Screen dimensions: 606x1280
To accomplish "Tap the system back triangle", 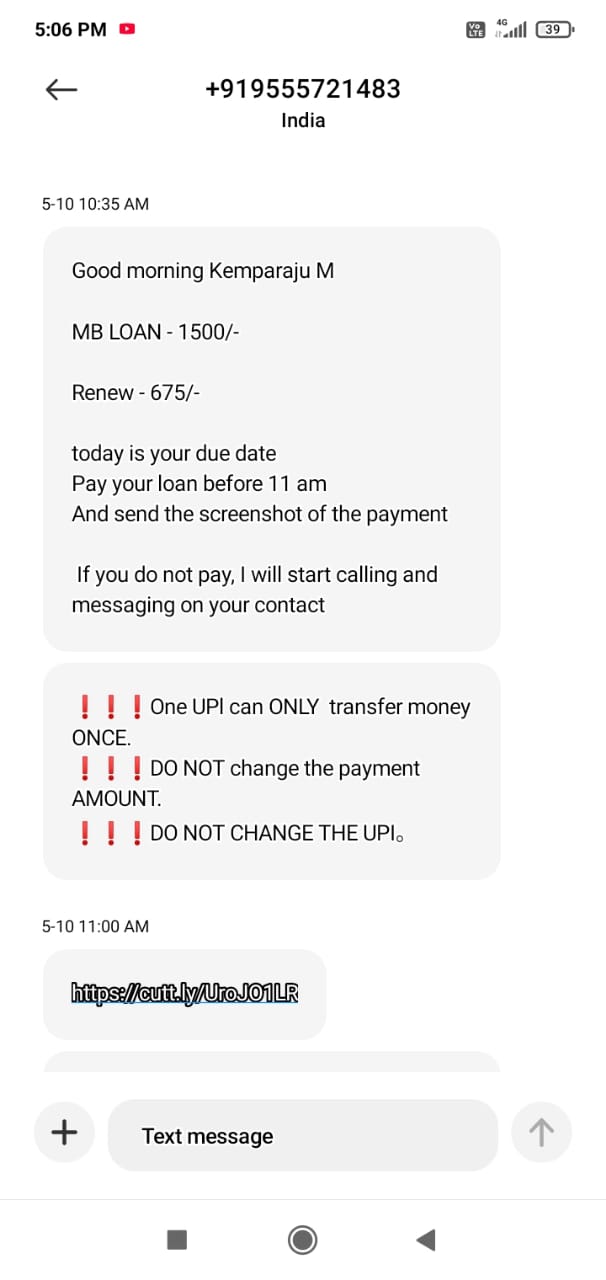I will 426,1240.
